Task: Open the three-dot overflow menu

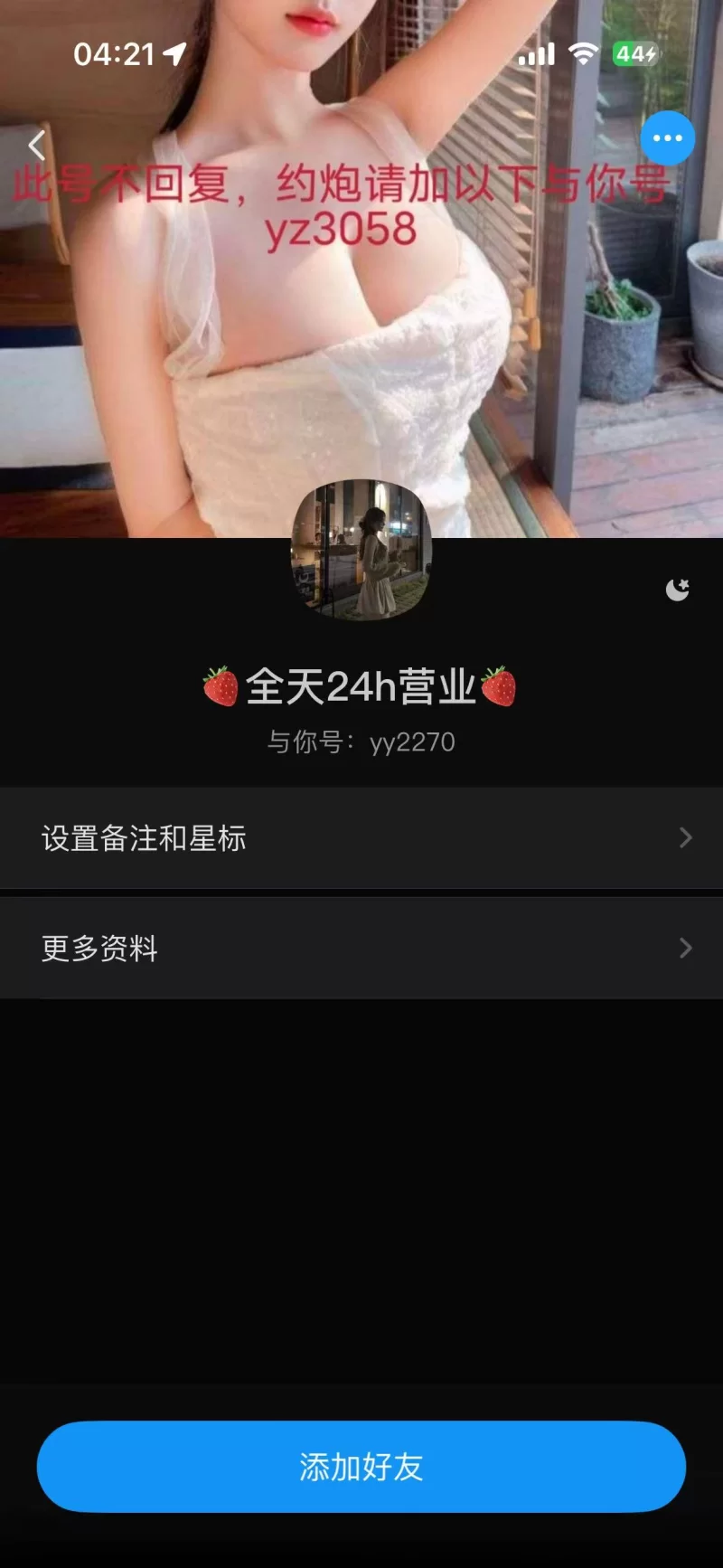Action: [x=667, y=138]
